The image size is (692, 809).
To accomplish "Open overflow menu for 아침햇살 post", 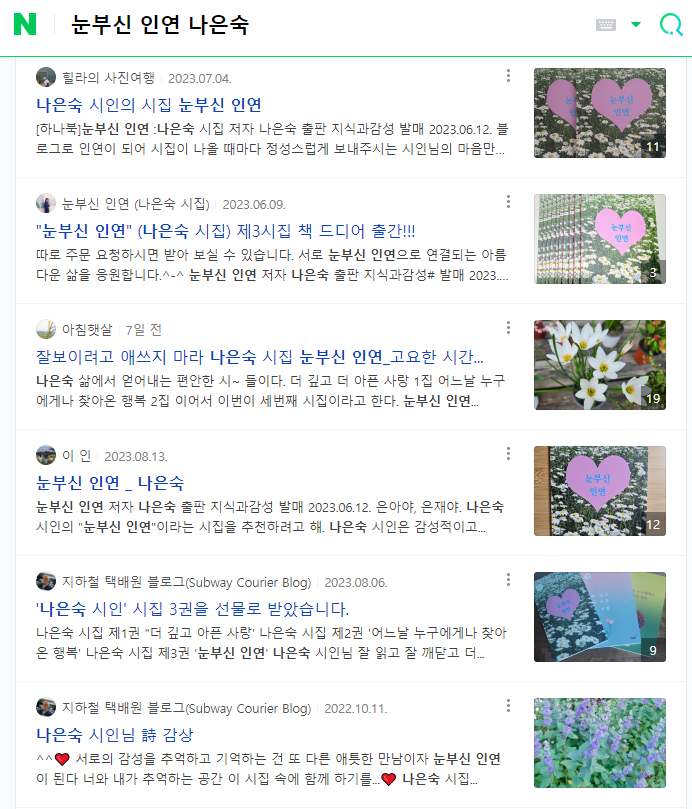I will 508,328.
